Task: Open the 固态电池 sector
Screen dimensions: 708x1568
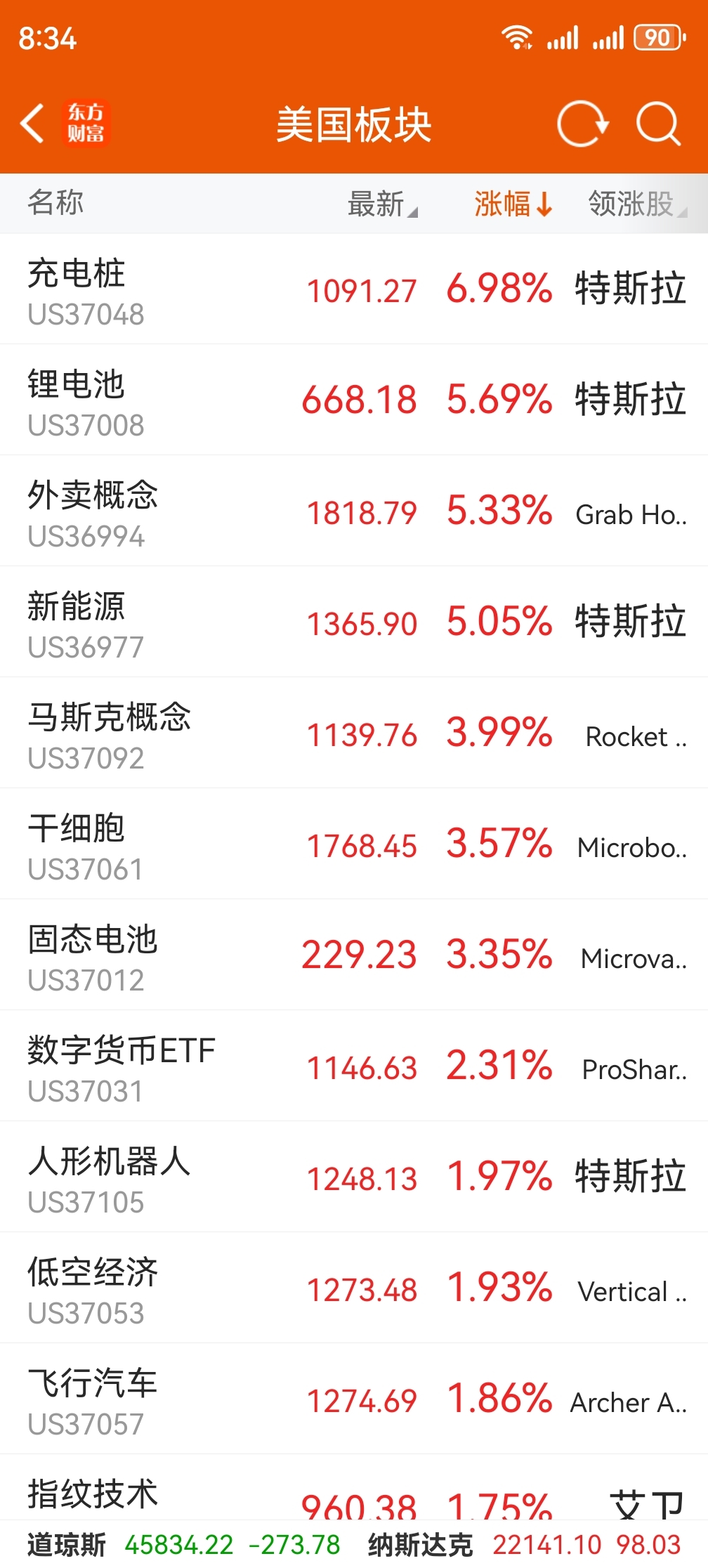Action: point(354,955)
